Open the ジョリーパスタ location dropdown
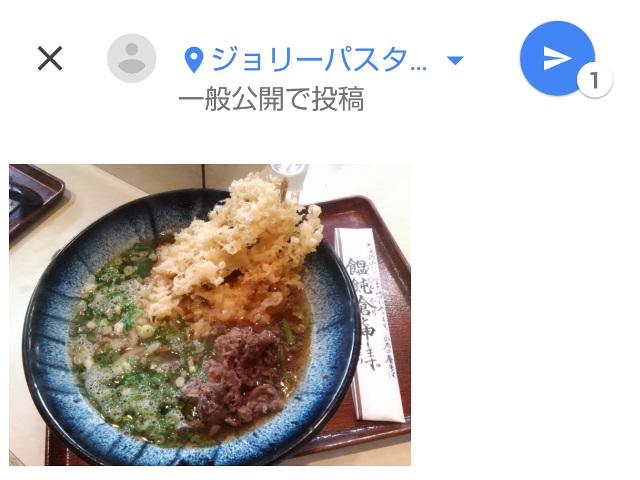This screenshot has width=640, height=480. click(x=455, y=61)
